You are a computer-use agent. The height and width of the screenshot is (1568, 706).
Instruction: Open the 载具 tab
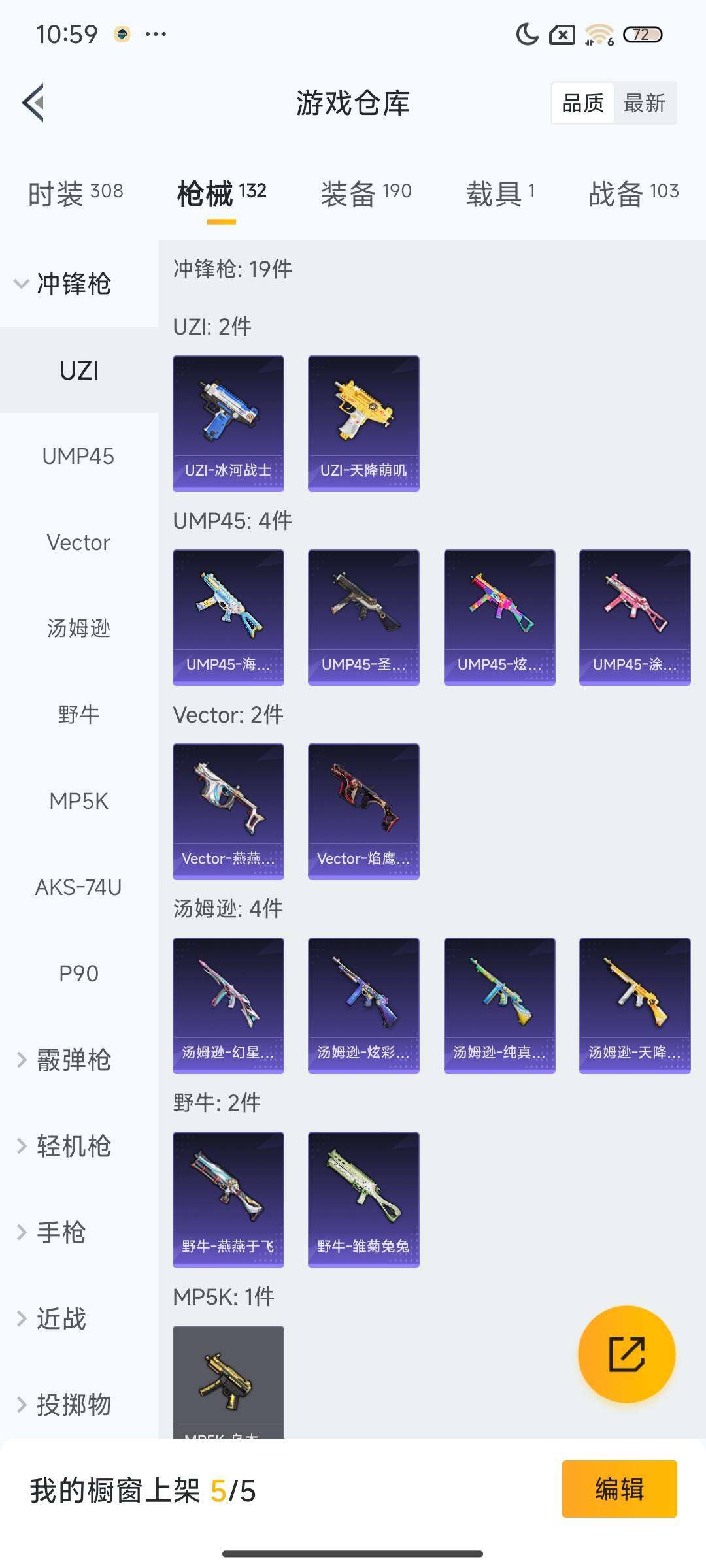500,193
